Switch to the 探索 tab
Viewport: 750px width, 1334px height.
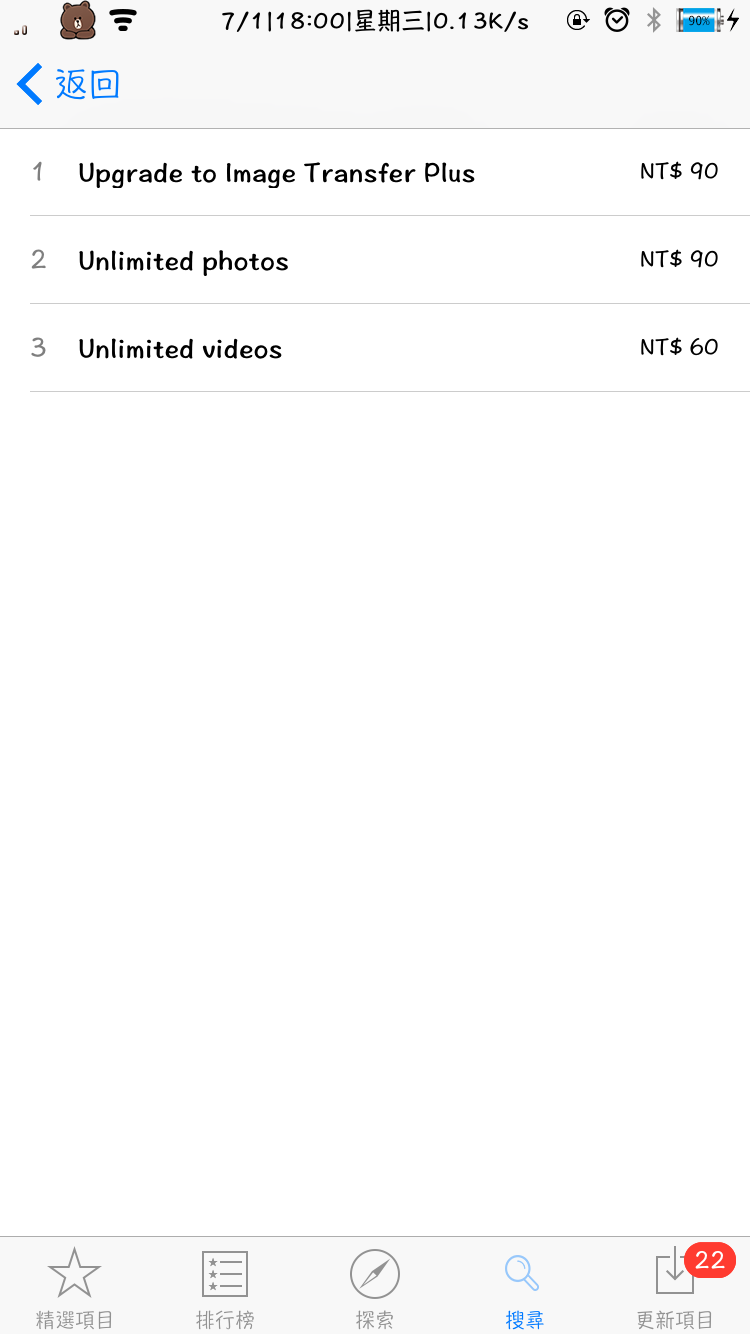375,1287
